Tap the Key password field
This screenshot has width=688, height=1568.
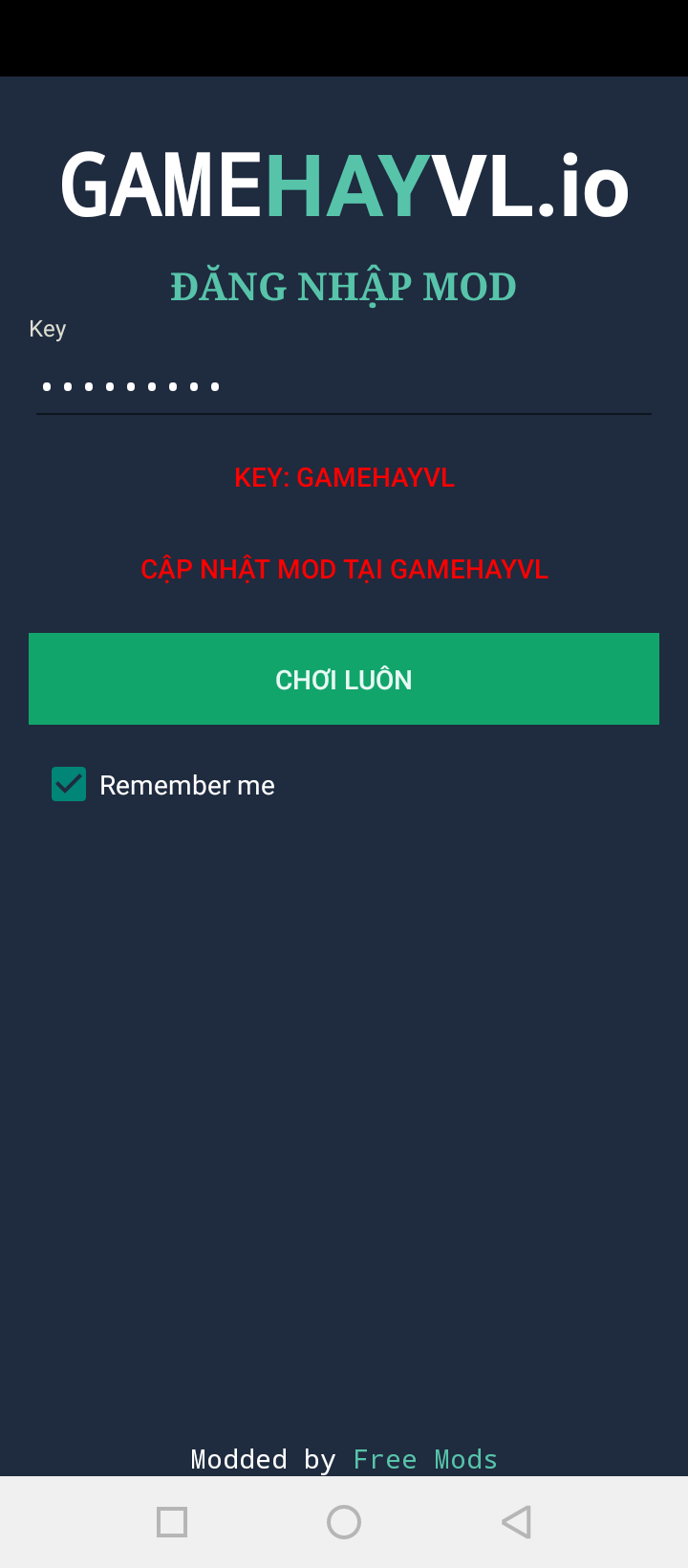(x=344, y=387)
